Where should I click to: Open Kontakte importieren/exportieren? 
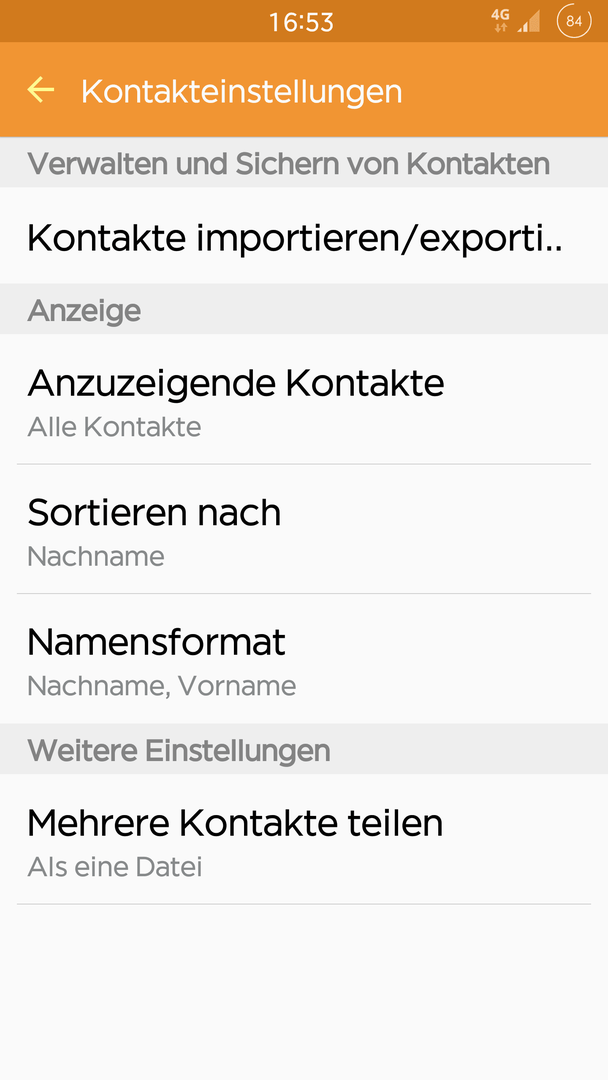[x=304, y=236]
